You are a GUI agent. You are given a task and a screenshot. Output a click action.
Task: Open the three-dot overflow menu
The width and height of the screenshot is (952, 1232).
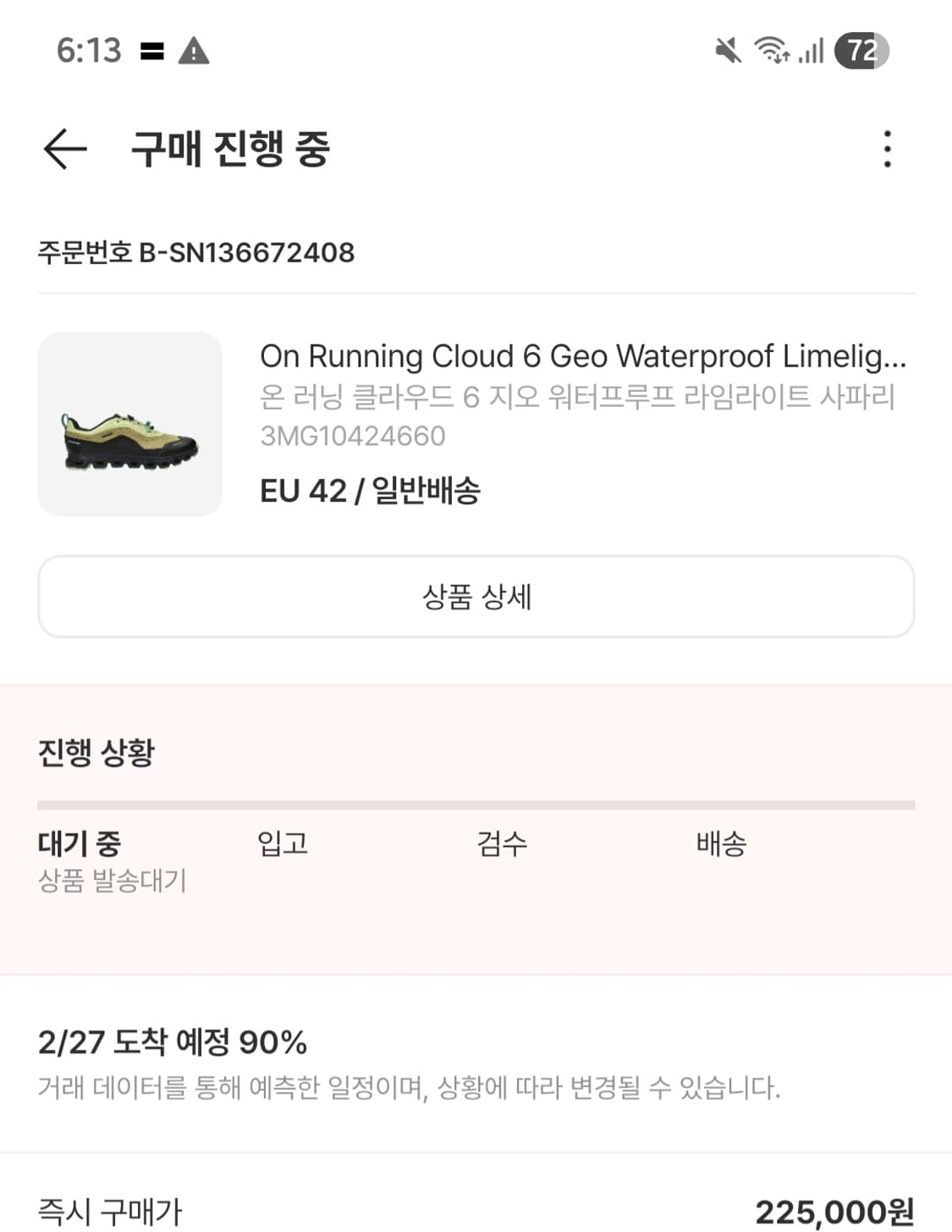point(887,150)
